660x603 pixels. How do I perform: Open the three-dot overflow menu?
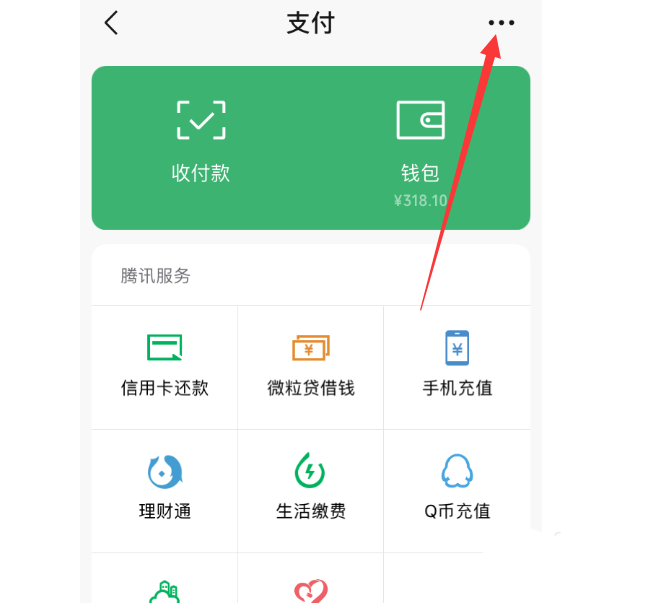501,23
